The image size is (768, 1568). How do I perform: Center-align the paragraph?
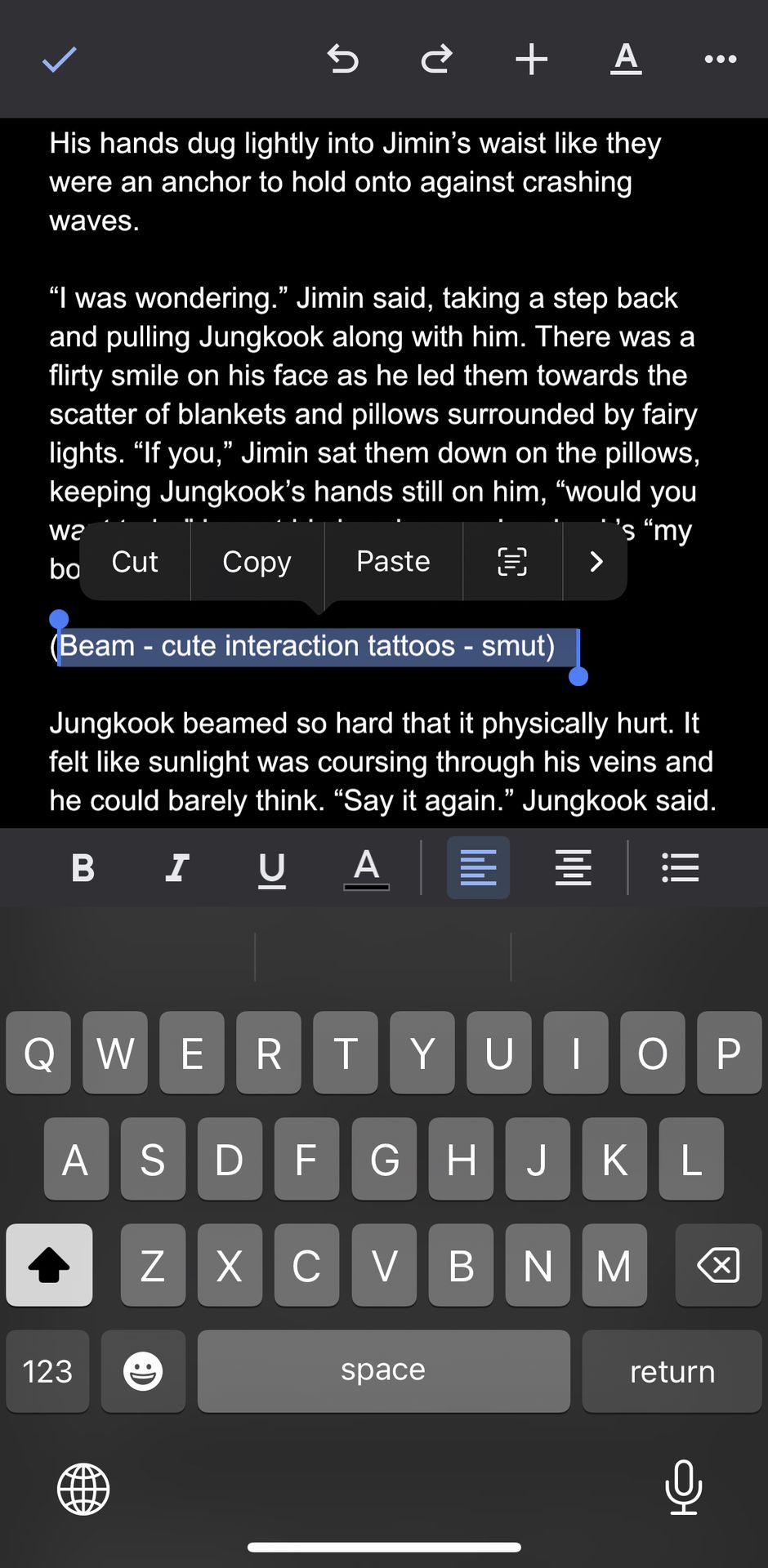[573, 867]
